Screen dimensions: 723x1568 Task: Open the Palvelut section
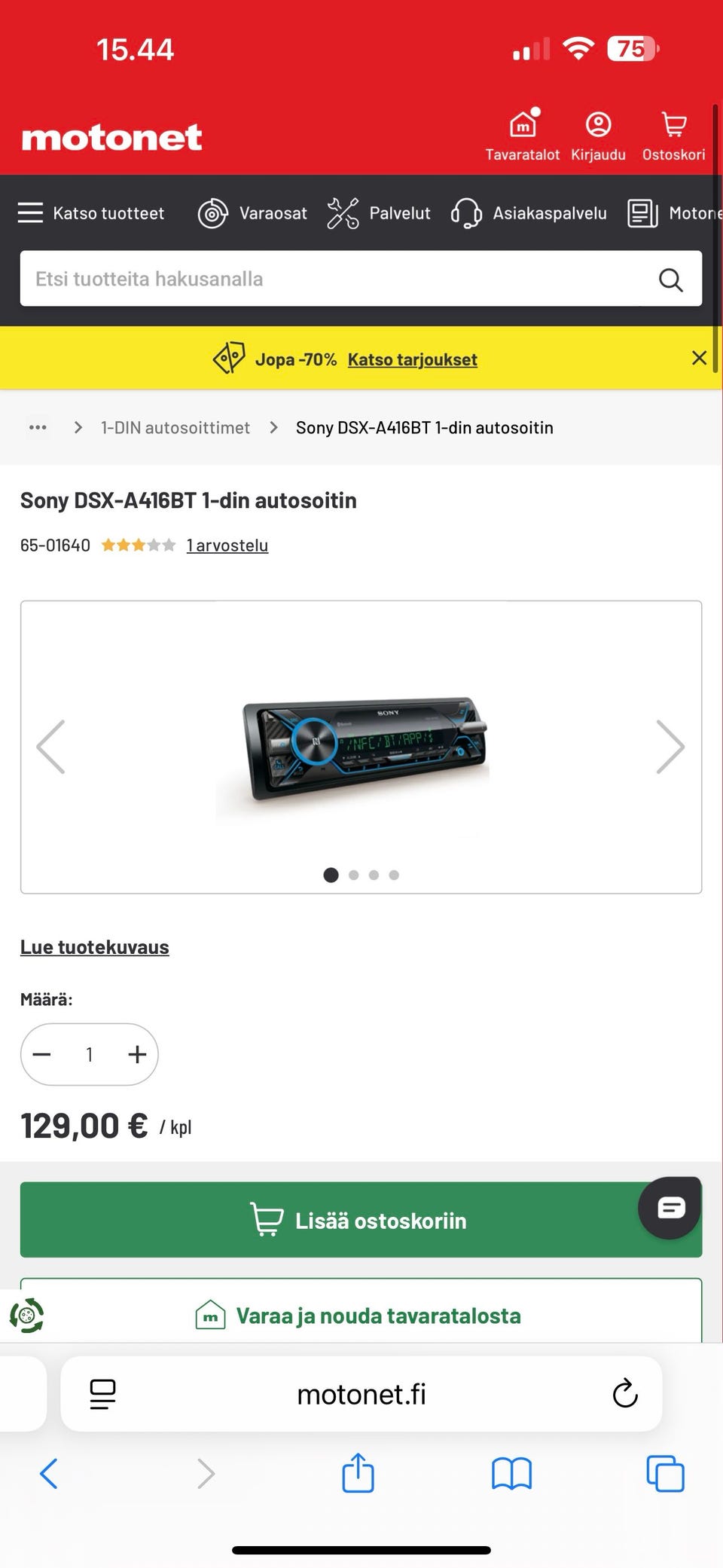click(x=379, y=213)
